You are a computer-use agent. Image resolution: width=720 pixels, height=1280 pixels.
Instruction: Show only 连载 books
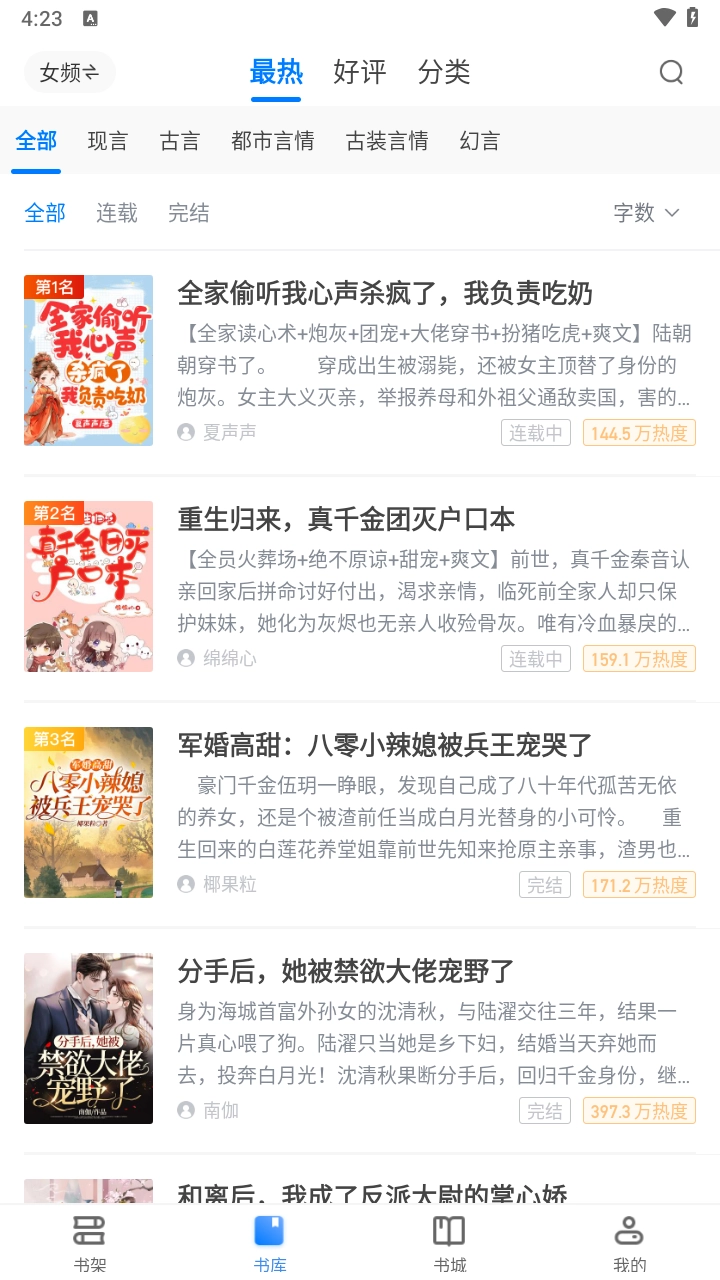(x=117, y=213)
